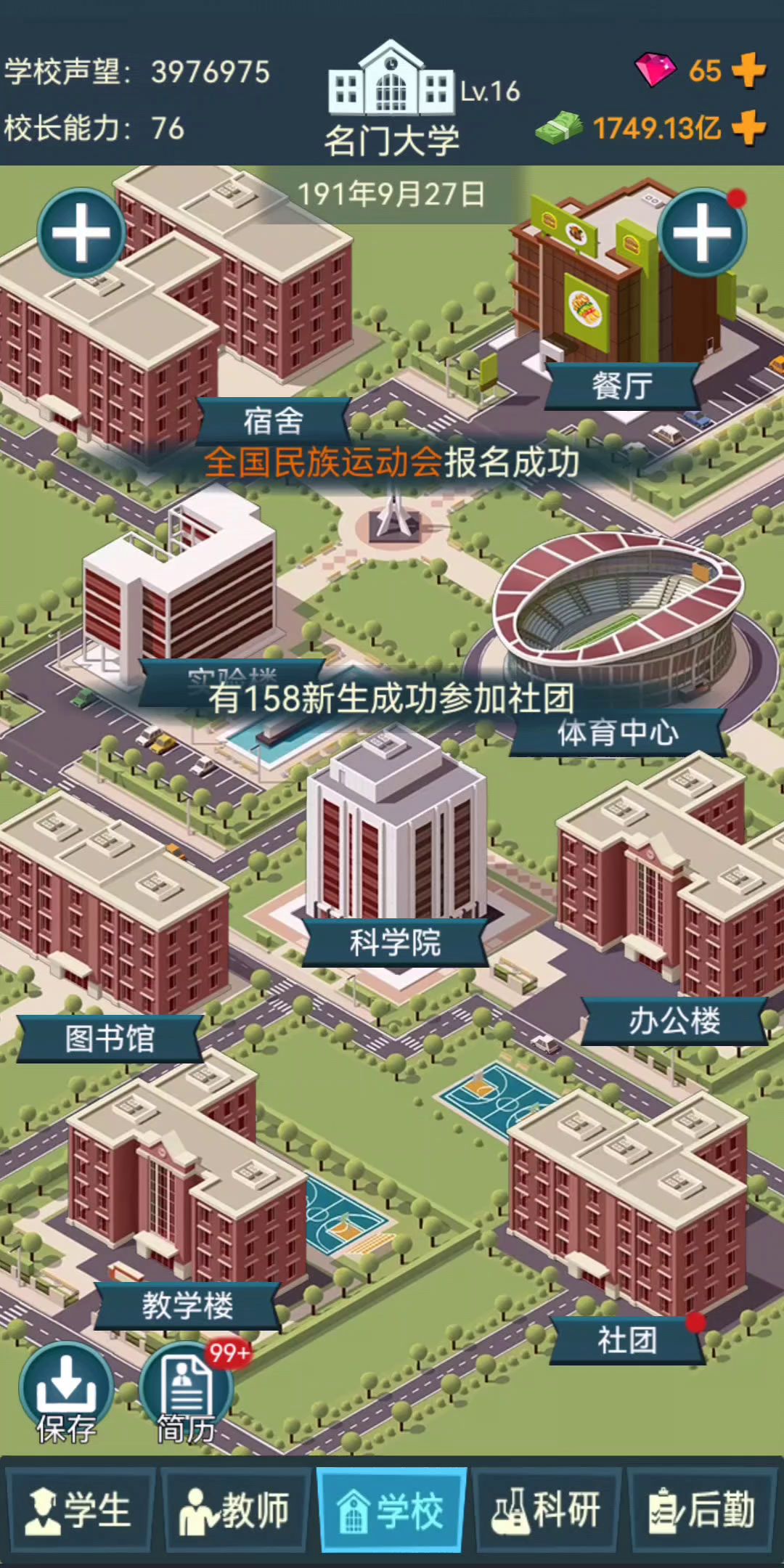The image size is (784, 1568).
Task: Enter the 教学楼 teaching building
Action: 187,1306
